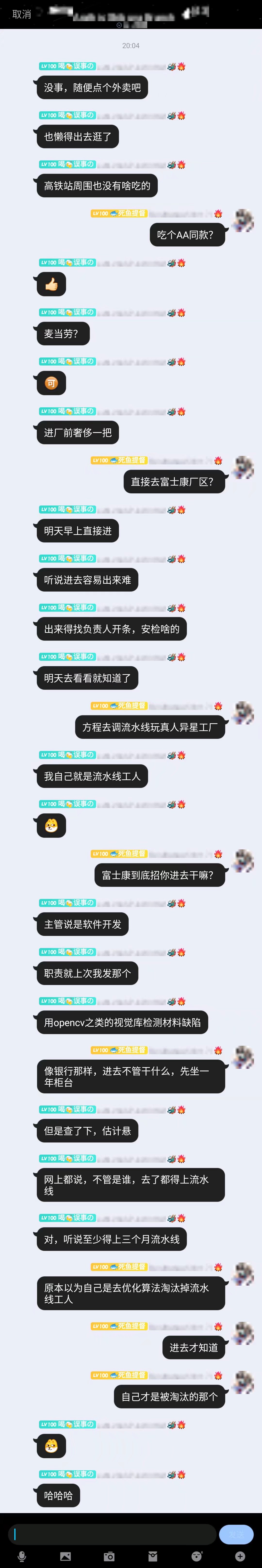Open more options with the plus icon
The width and height of the screenshot is (262, 1568).
[240, 1556]
